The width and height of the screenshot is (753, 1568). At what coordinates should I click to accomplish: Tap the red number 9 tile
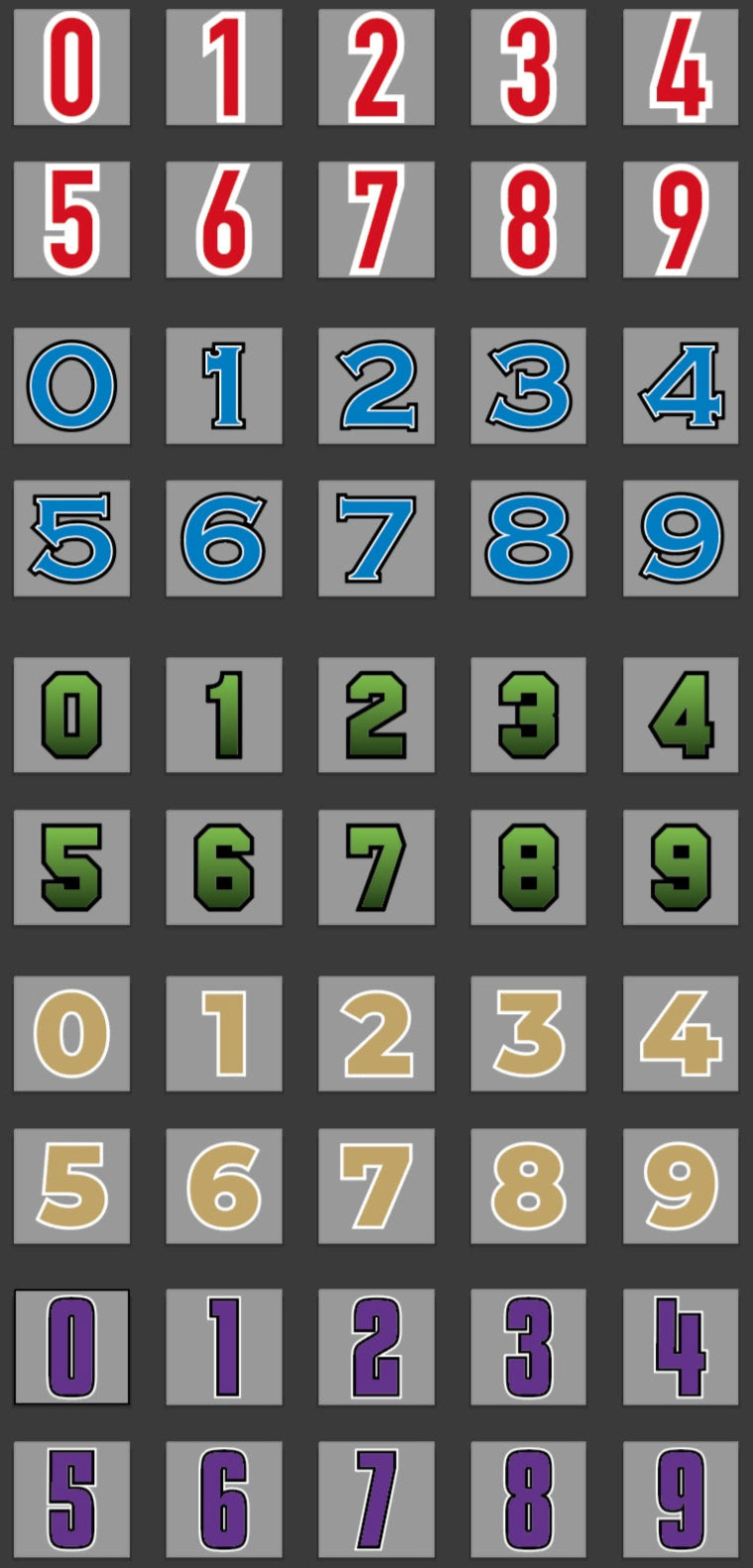(681, 220)
